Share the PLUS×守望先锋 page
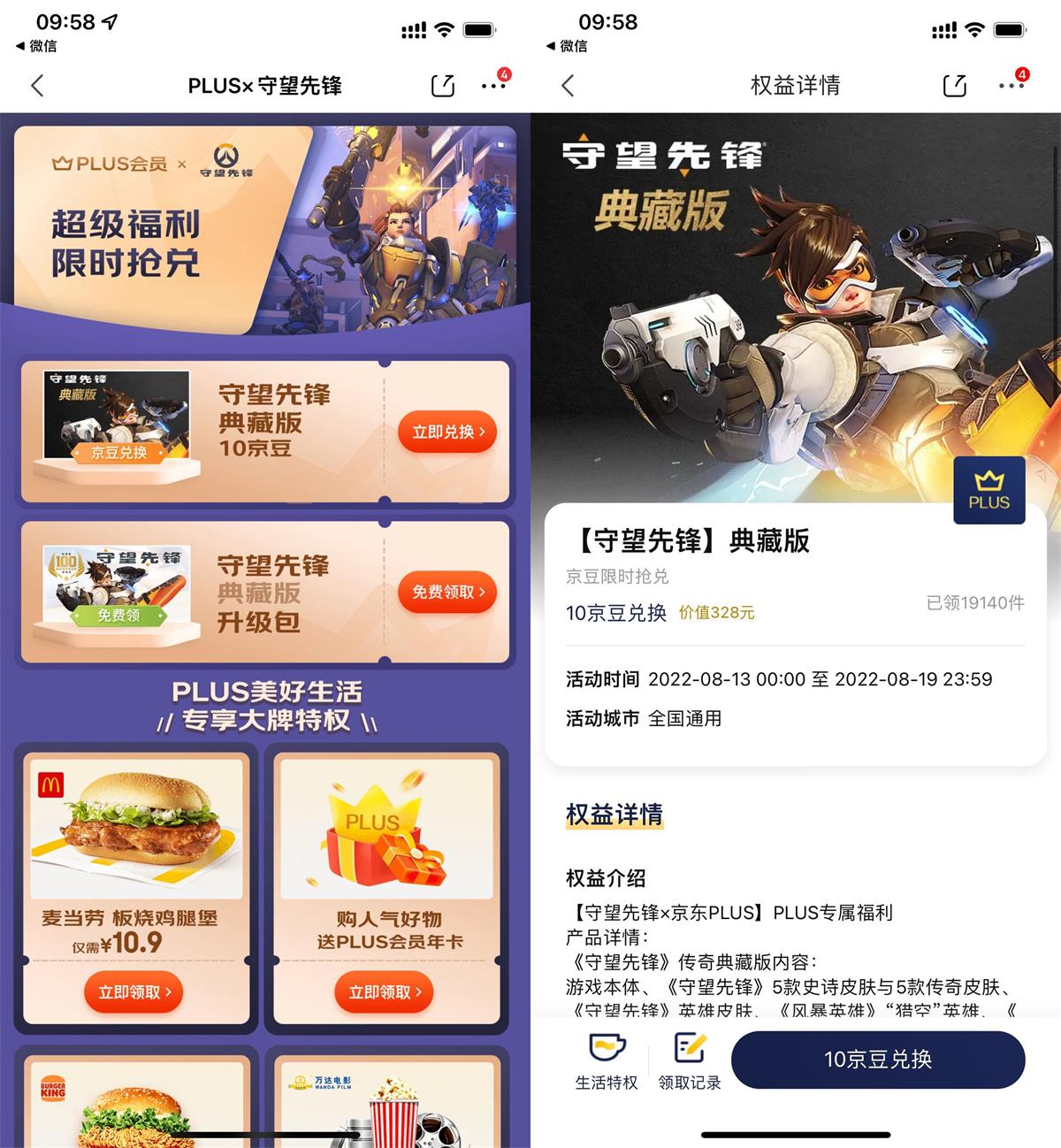This screenshot has width=1061, height=1148. pyautogui.click(x=442, y=86)
